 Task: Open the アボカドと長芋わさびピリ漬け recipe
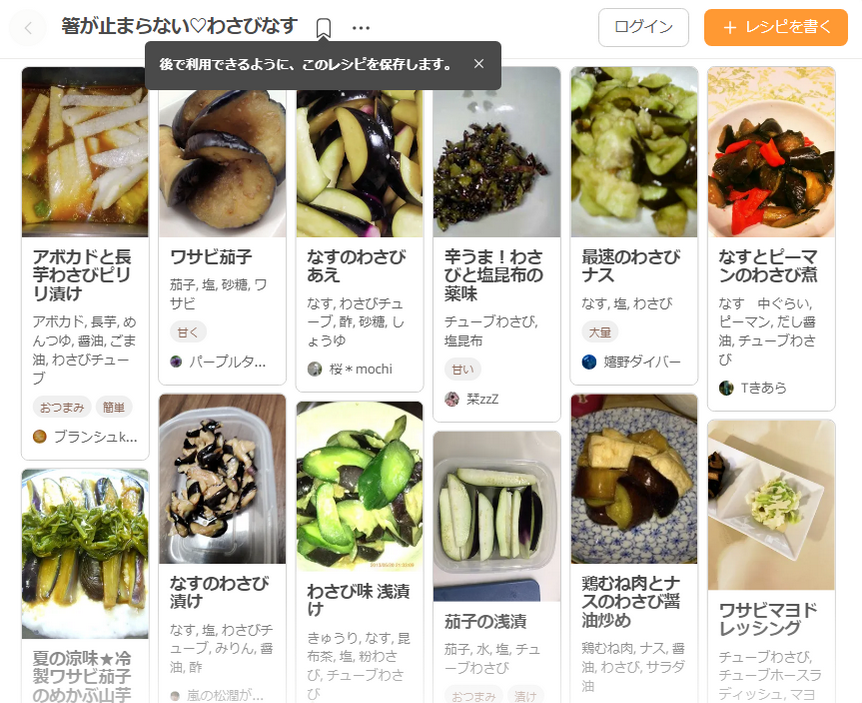click(x=84, y=275)
